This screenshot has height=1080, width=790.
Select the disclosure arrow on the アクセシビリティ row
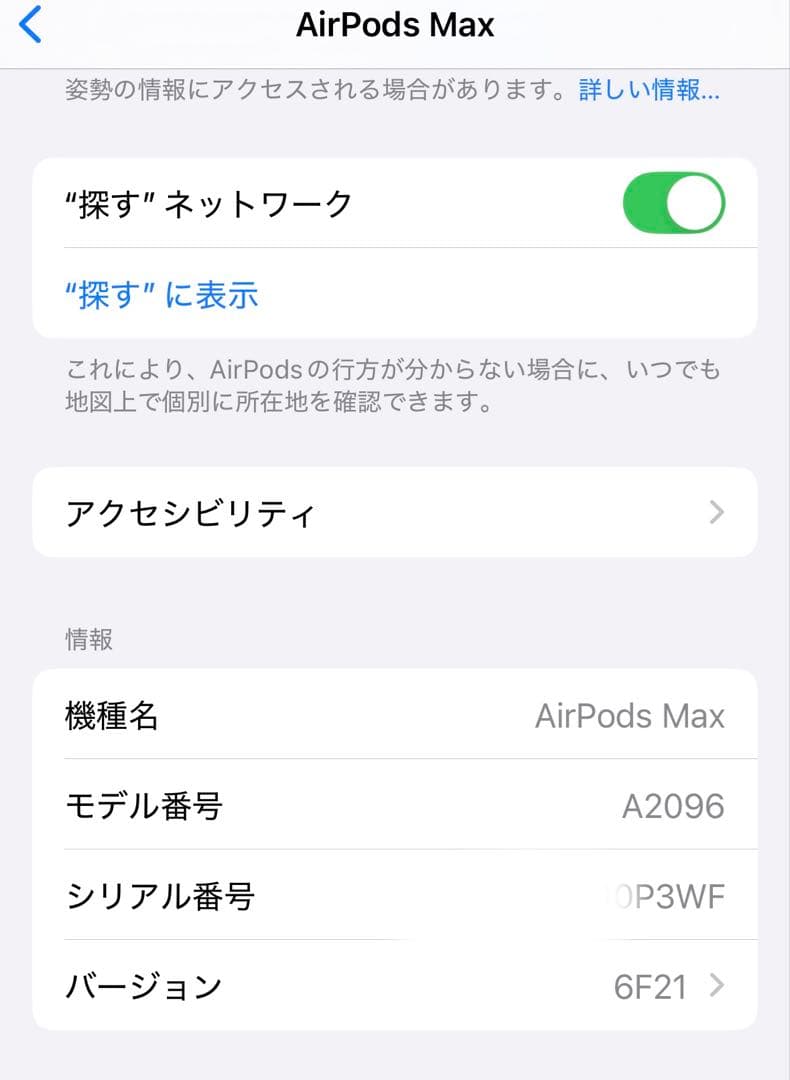pyautogui.click(x=714, y=512)
